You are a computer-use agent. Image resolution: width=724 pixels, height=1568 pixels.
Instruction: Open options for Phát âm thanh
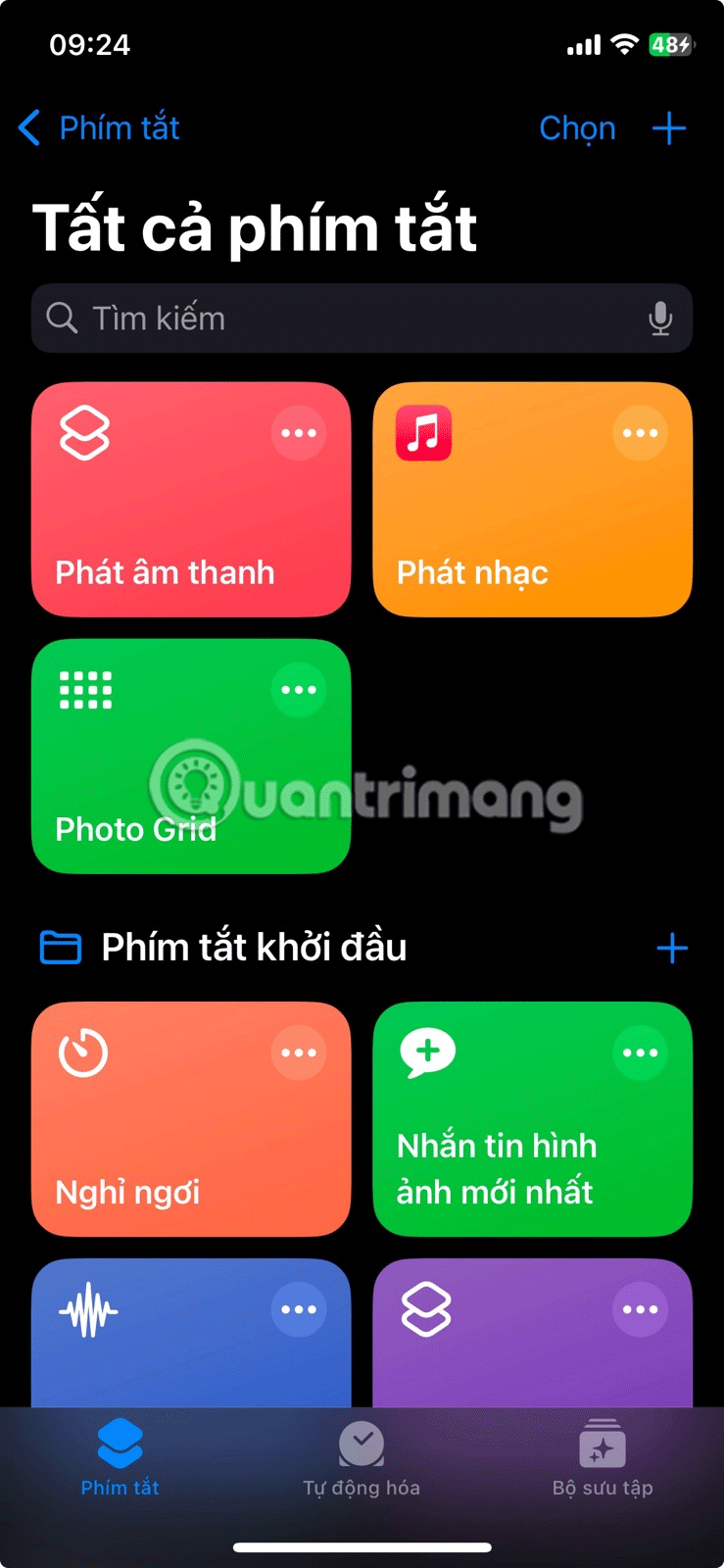point(299,433)
